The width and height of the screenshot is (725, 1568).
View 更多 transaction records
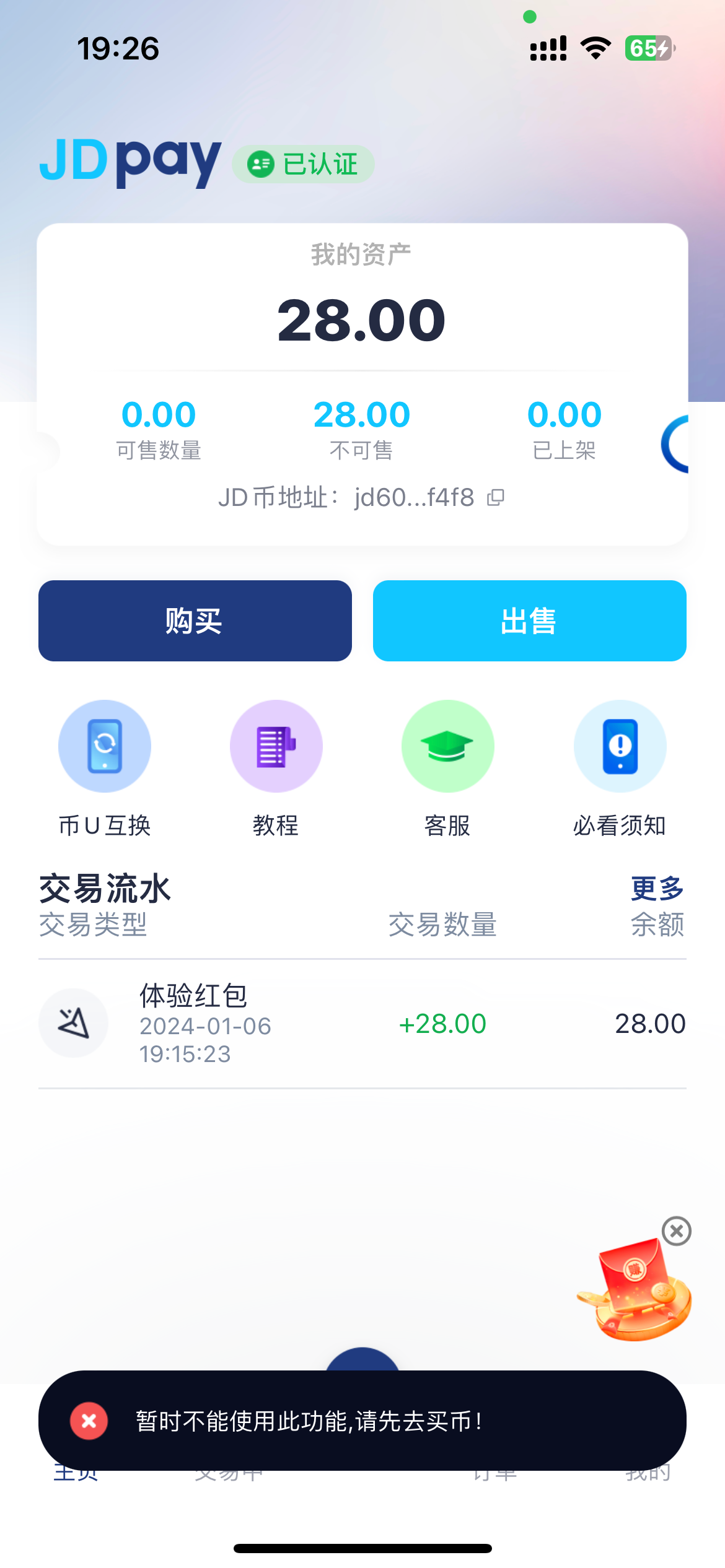(657, 889)
